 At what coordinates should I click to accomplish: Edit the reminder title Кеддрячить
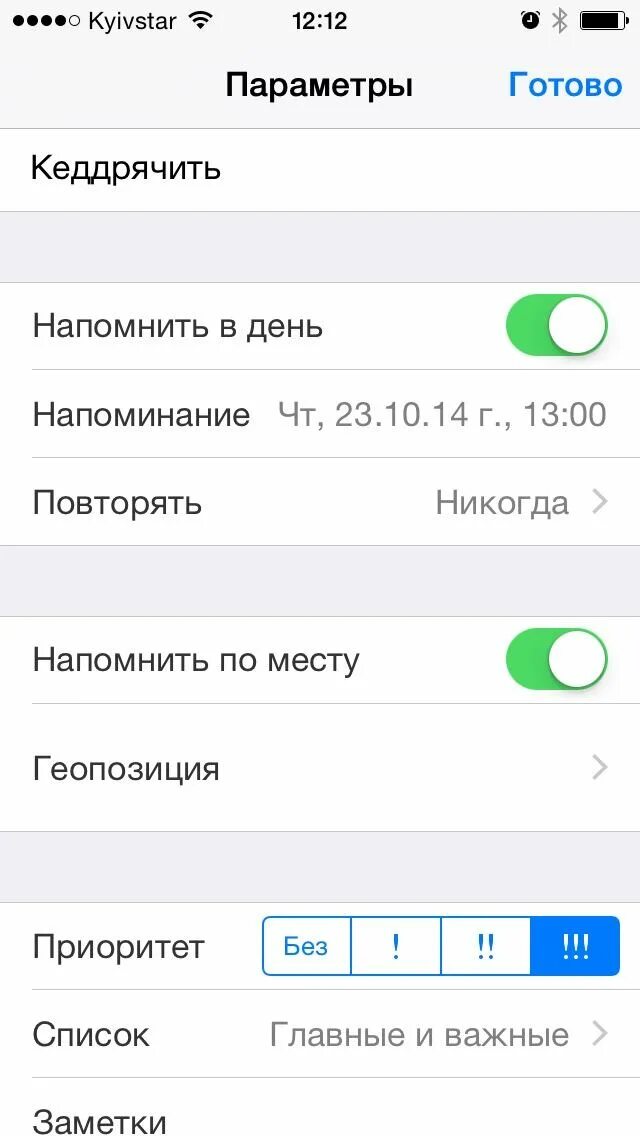click(320, 170)
